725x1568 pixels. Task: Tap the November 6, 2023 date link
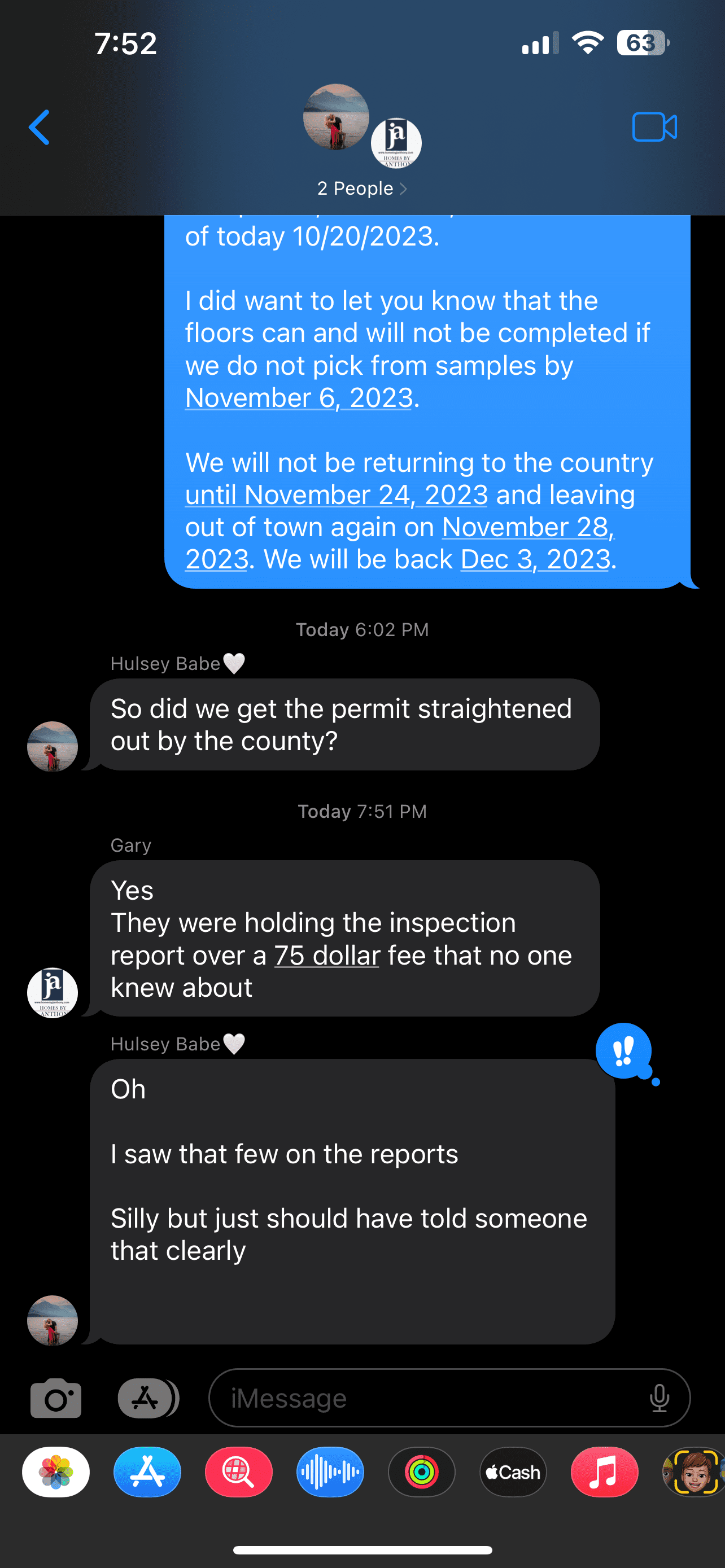click(x=299, y=398)
